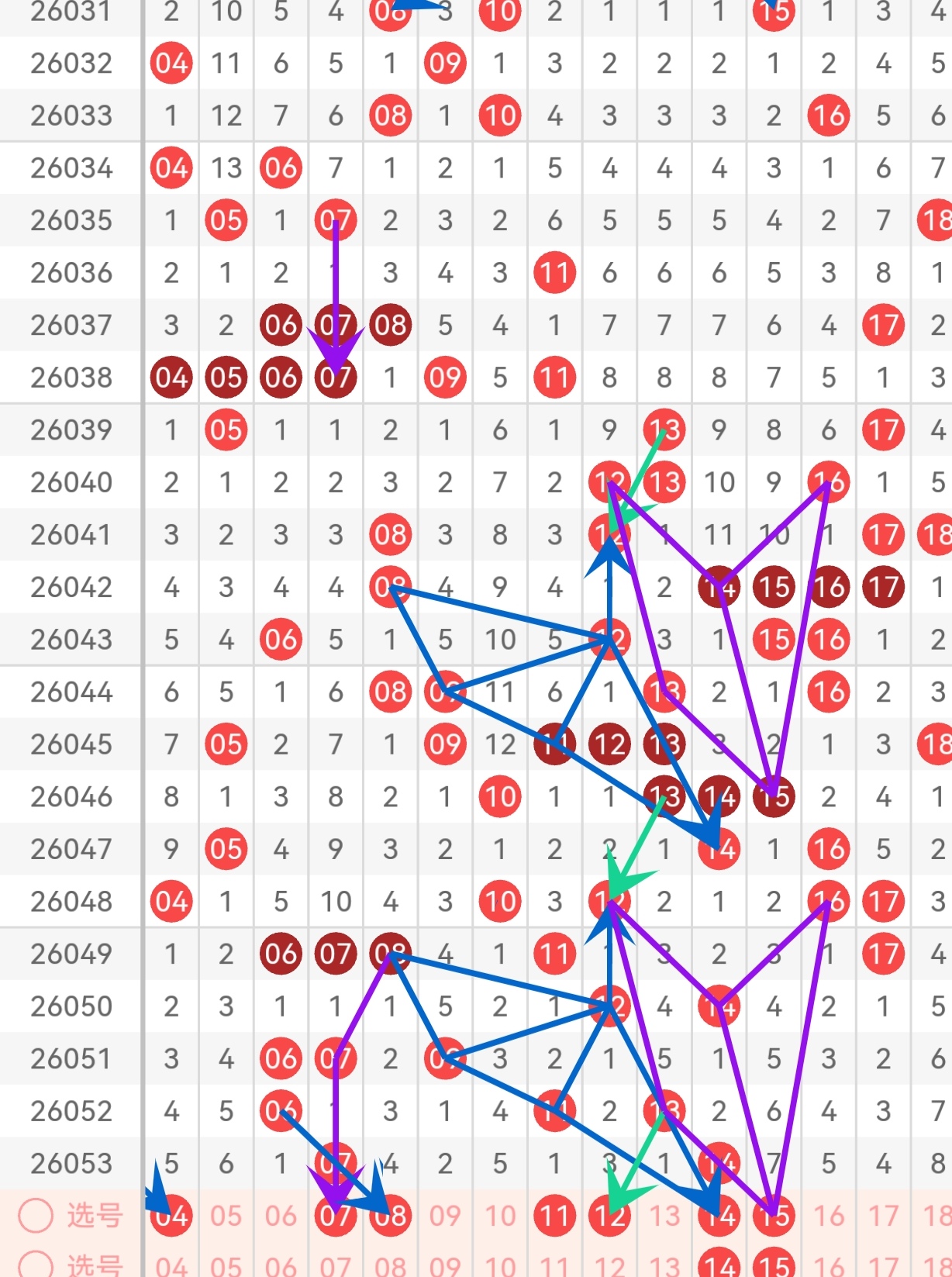Choose number 10 in the upper 选号 row
This screenshot has height=1277, width=952.
pyautogui.click(x=500, y=1216)
